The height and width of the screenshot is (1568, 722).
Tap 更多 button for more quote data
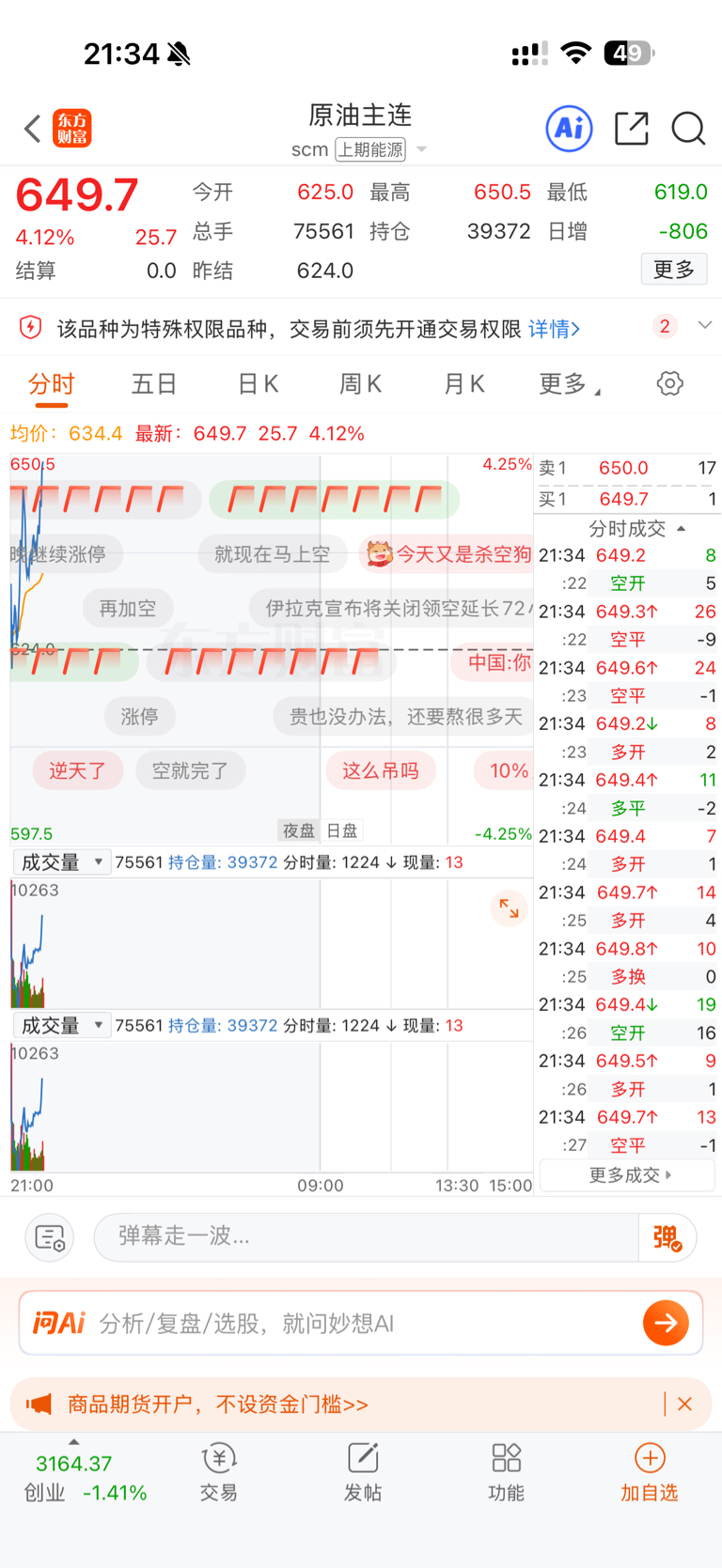673,270
